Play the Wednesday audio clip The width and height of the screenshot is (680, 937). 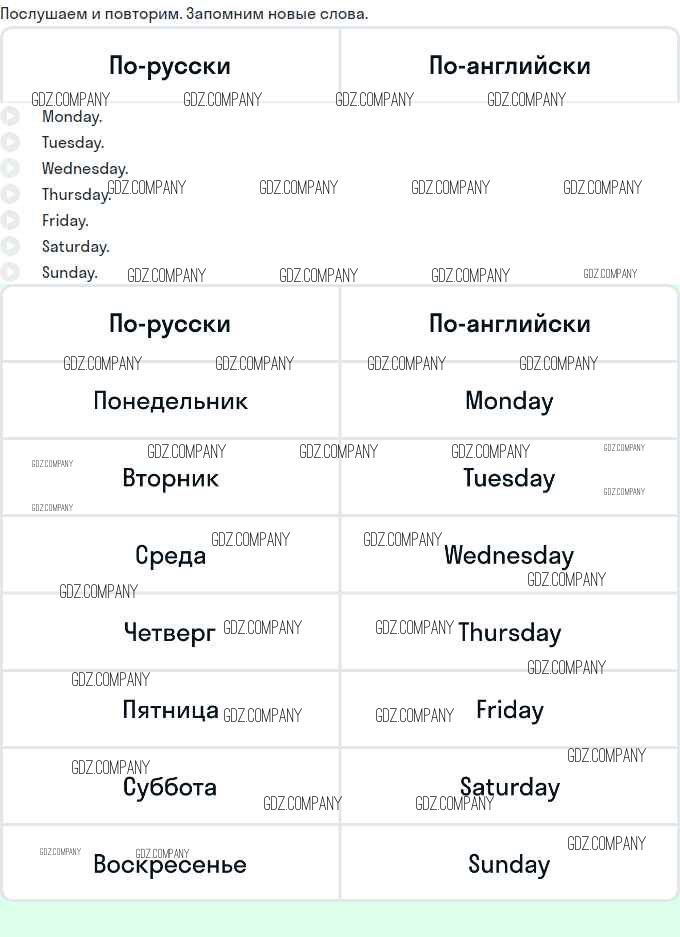tap(10, 168)
